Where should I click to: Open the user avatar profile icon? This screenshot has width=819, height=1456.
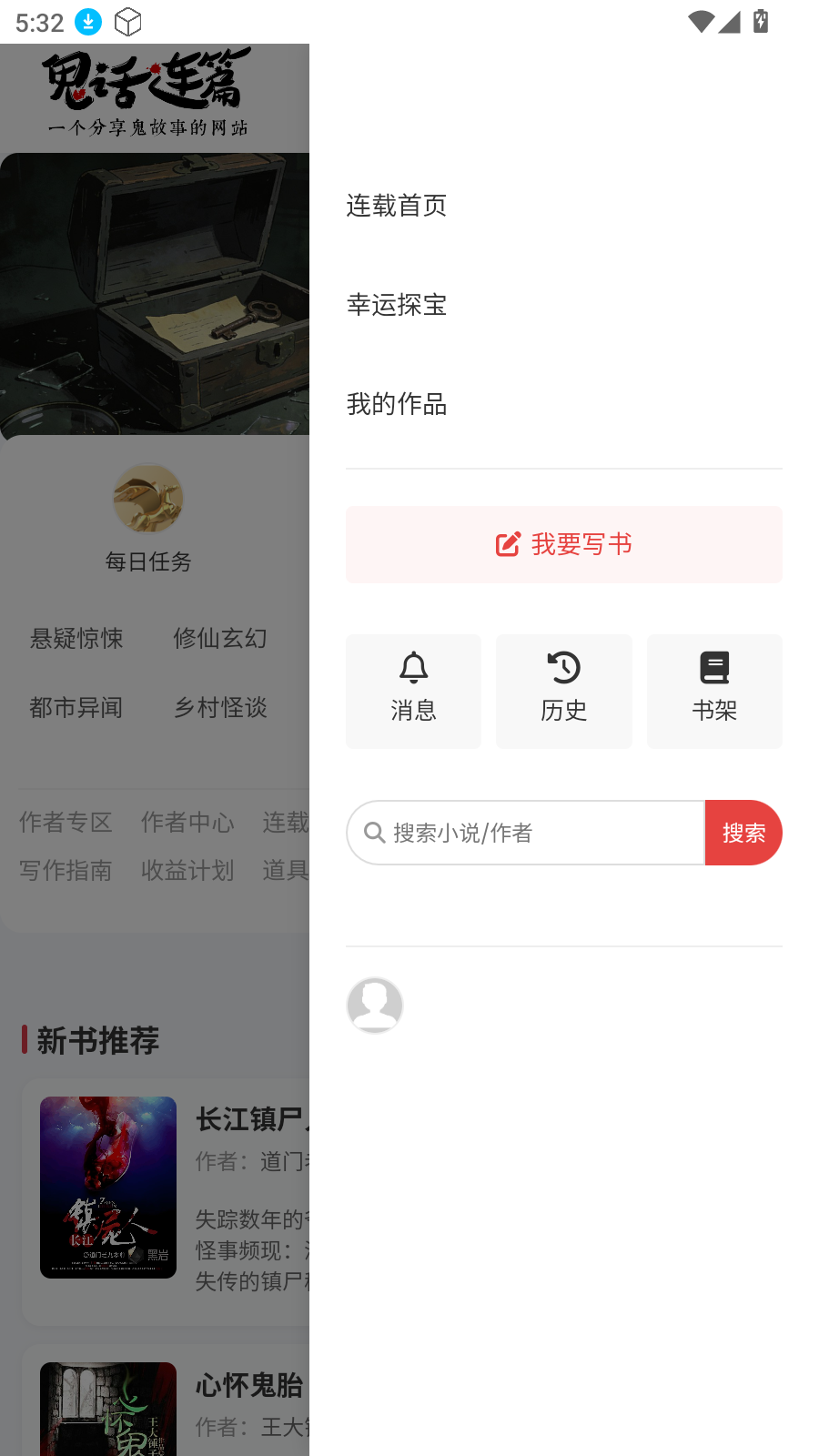(x=374, y=1005)
